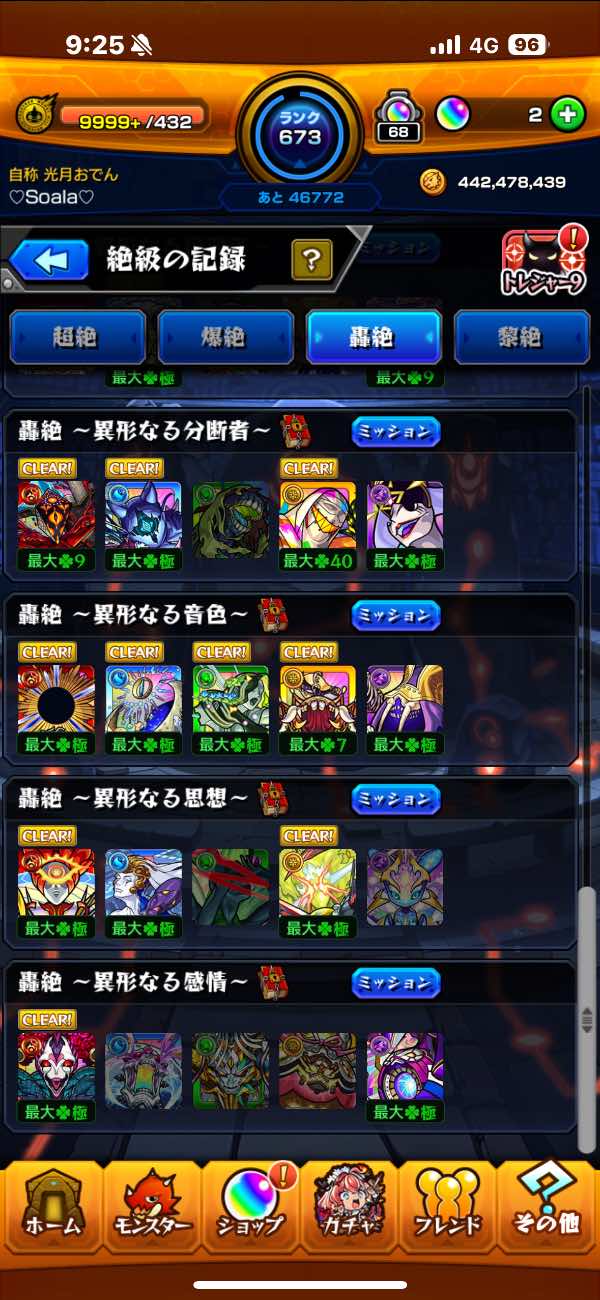Viewport: 600px width, 1300px height.
Task: Open the ガチャ tab
Action: click(x=350, y=1212)
